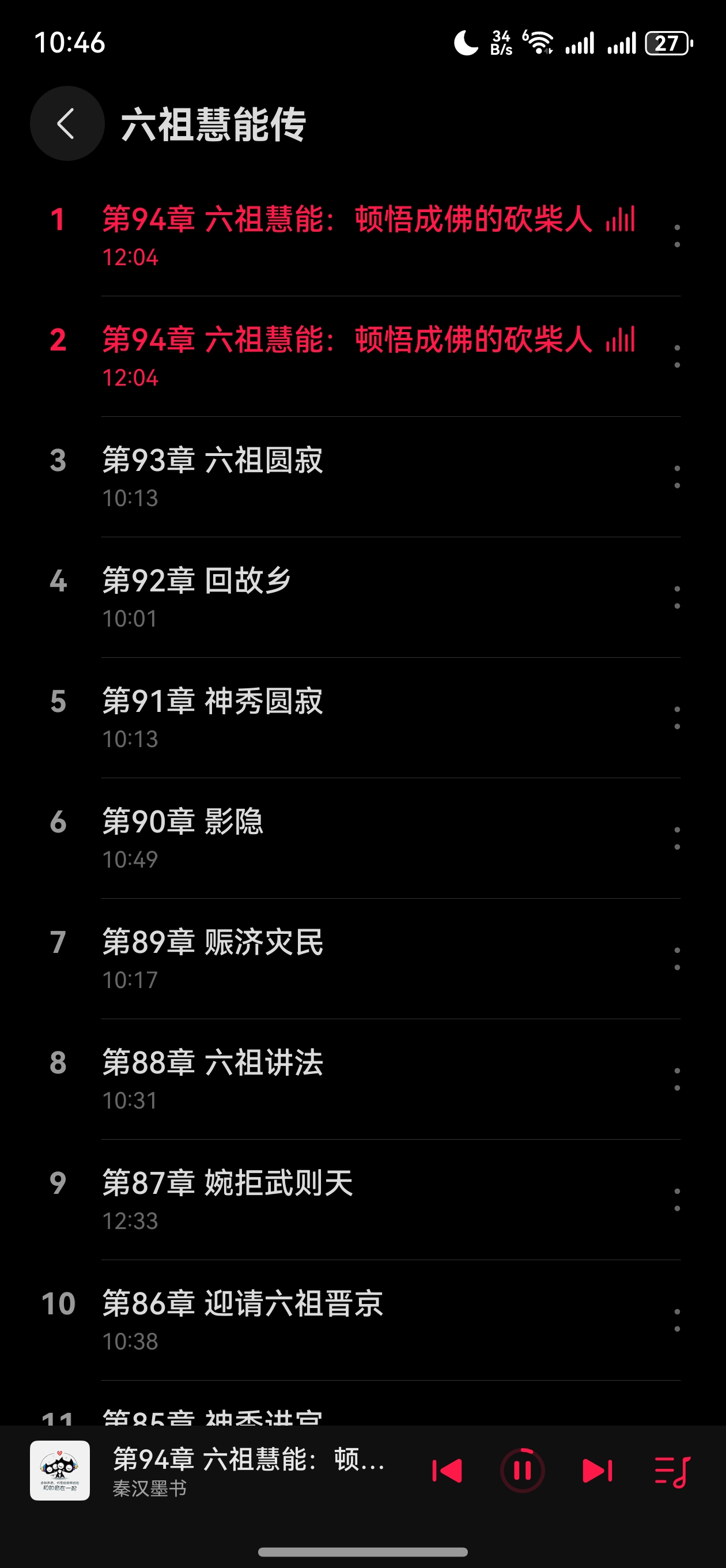Open more options for 第90章 影隐

(x=676, y=838)
